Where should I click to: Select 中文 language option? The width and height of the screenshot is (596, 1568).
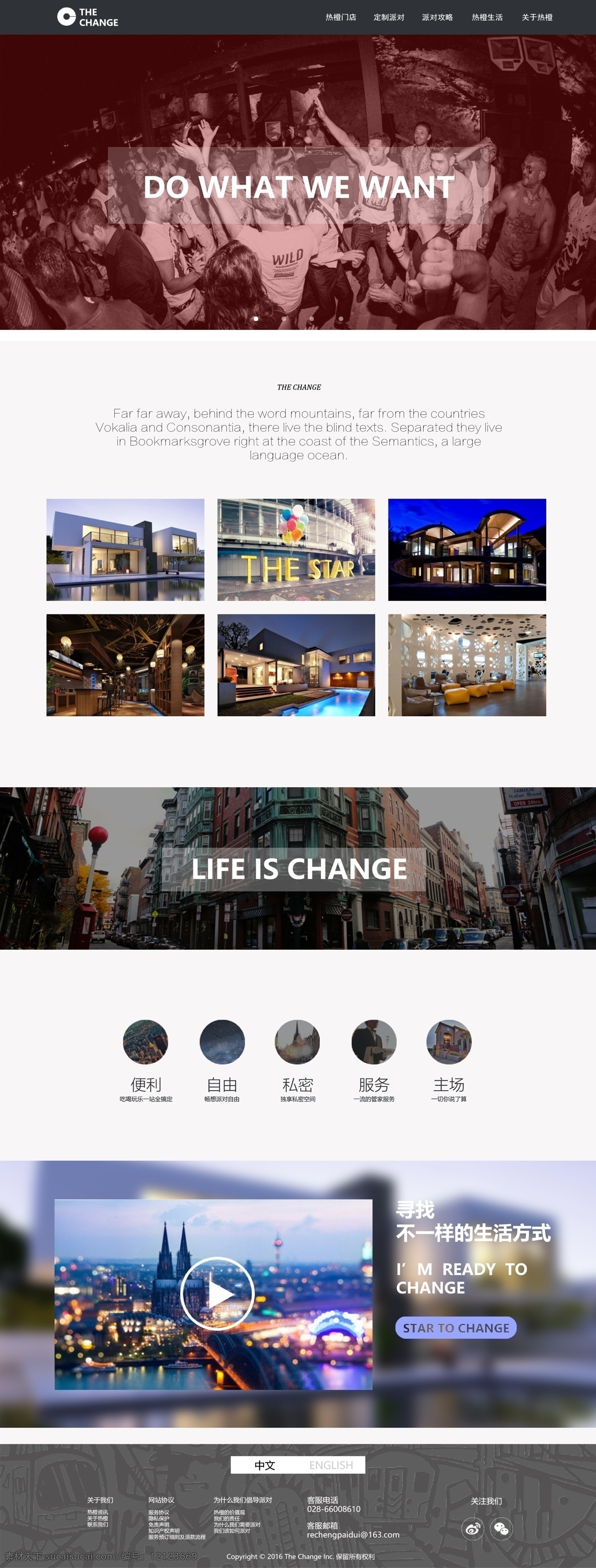265,1465
